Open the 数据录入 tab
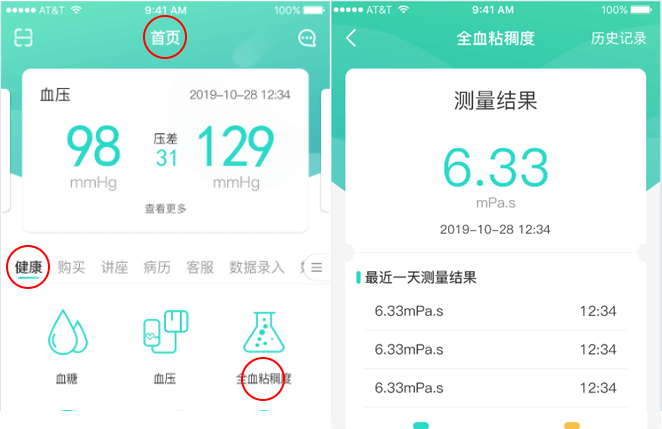This screenshot has height=429, width=662. [x=257, y=267]
